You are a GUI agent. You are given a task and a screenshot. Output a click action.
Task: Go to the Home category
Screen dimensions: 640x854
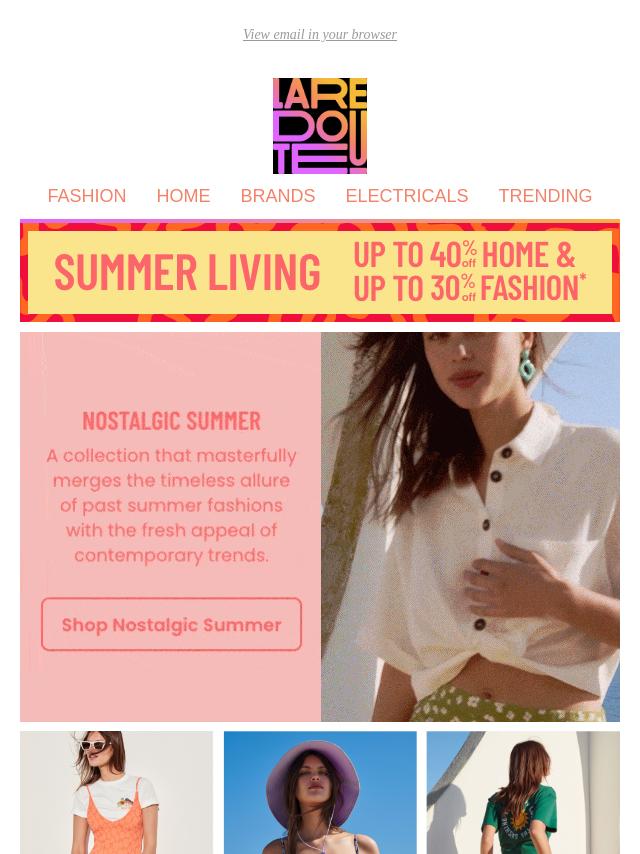(x=183, y=196)
